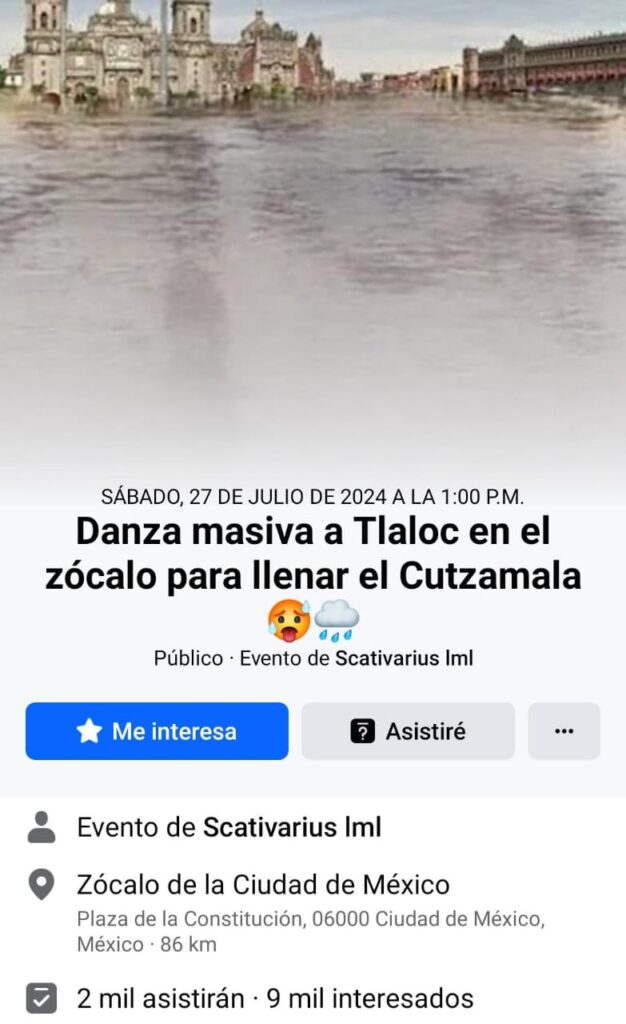Open the three-dot more options button
This screenshot has width=626, height=1024.
[x=564, y=731]
